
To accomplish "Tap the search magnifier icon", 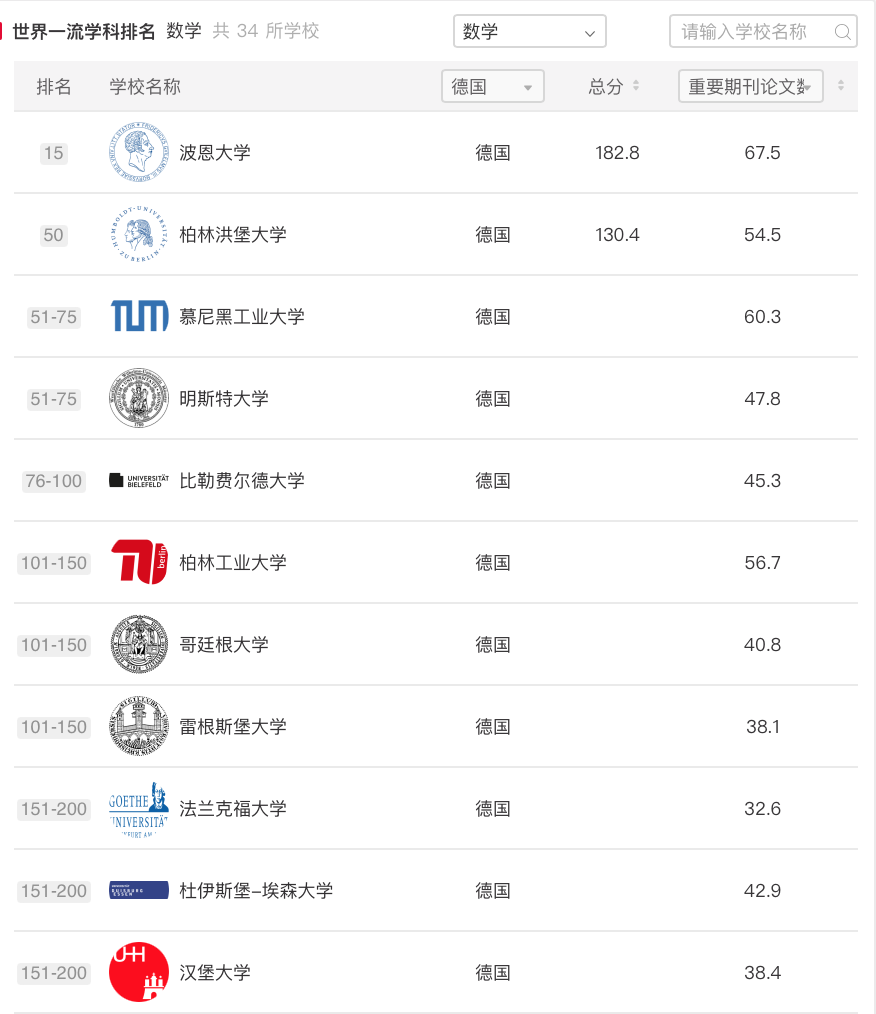I will [843, 31].
